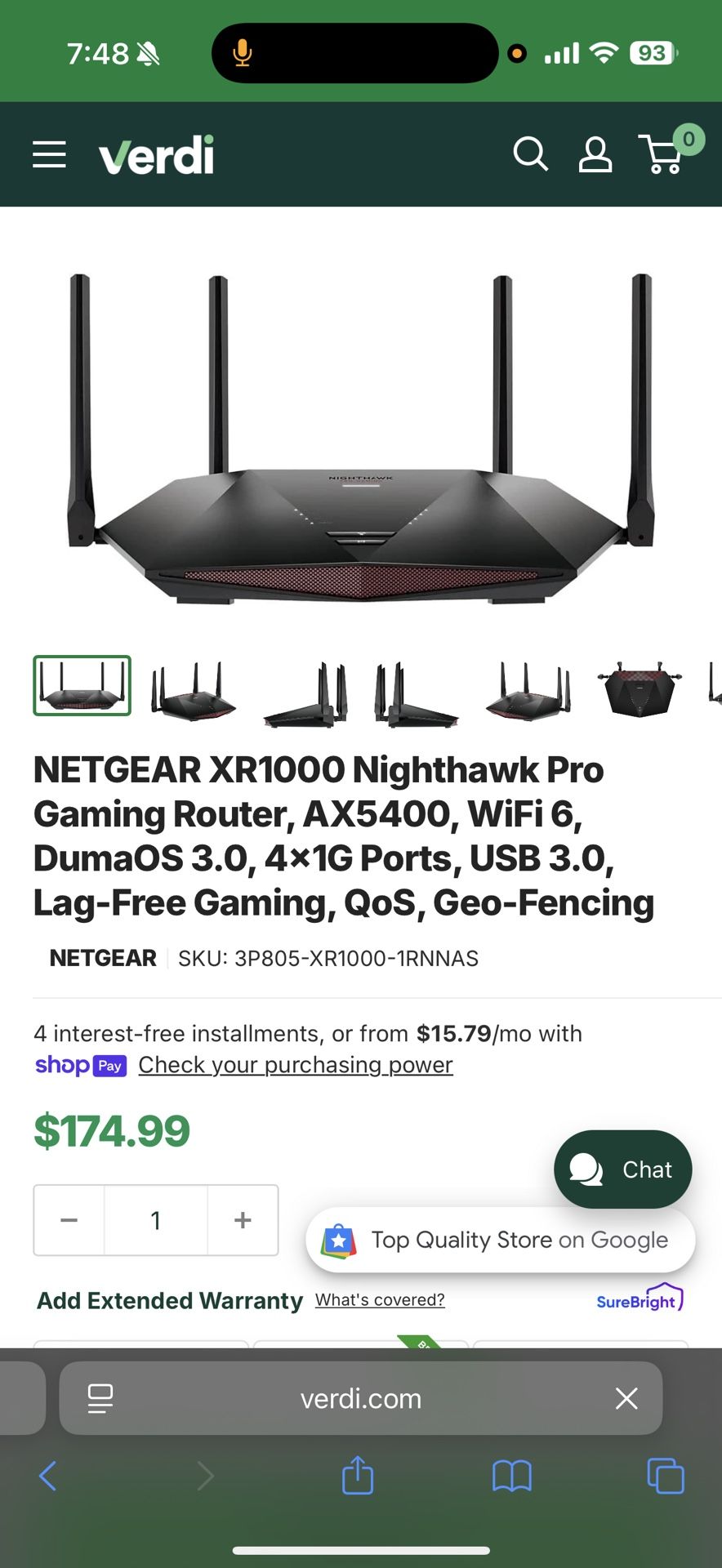Open the Chat widget bubble
The image size is (722, 1568).
(622, 1169)
